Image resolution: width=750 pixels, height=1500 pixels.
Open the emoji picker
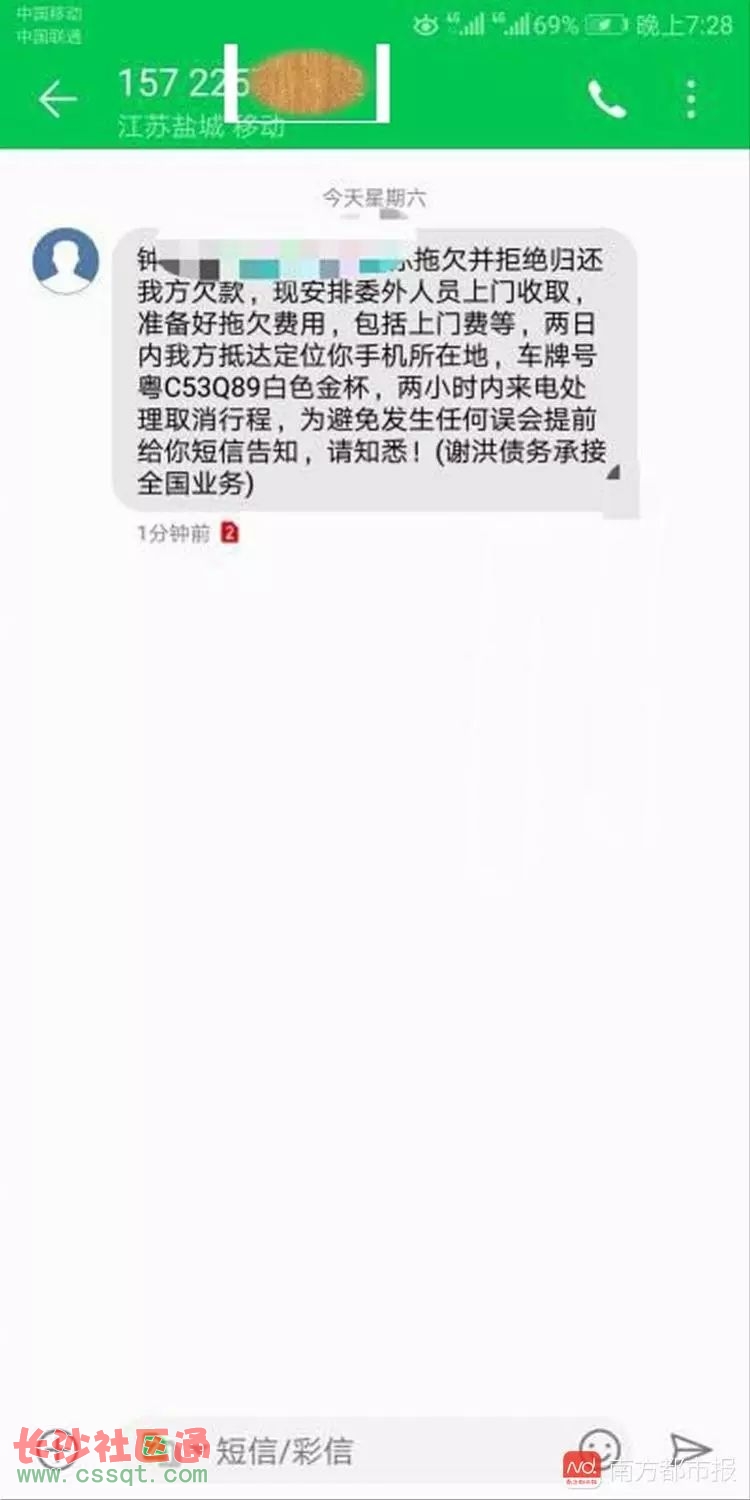(x=600, y=1448)
